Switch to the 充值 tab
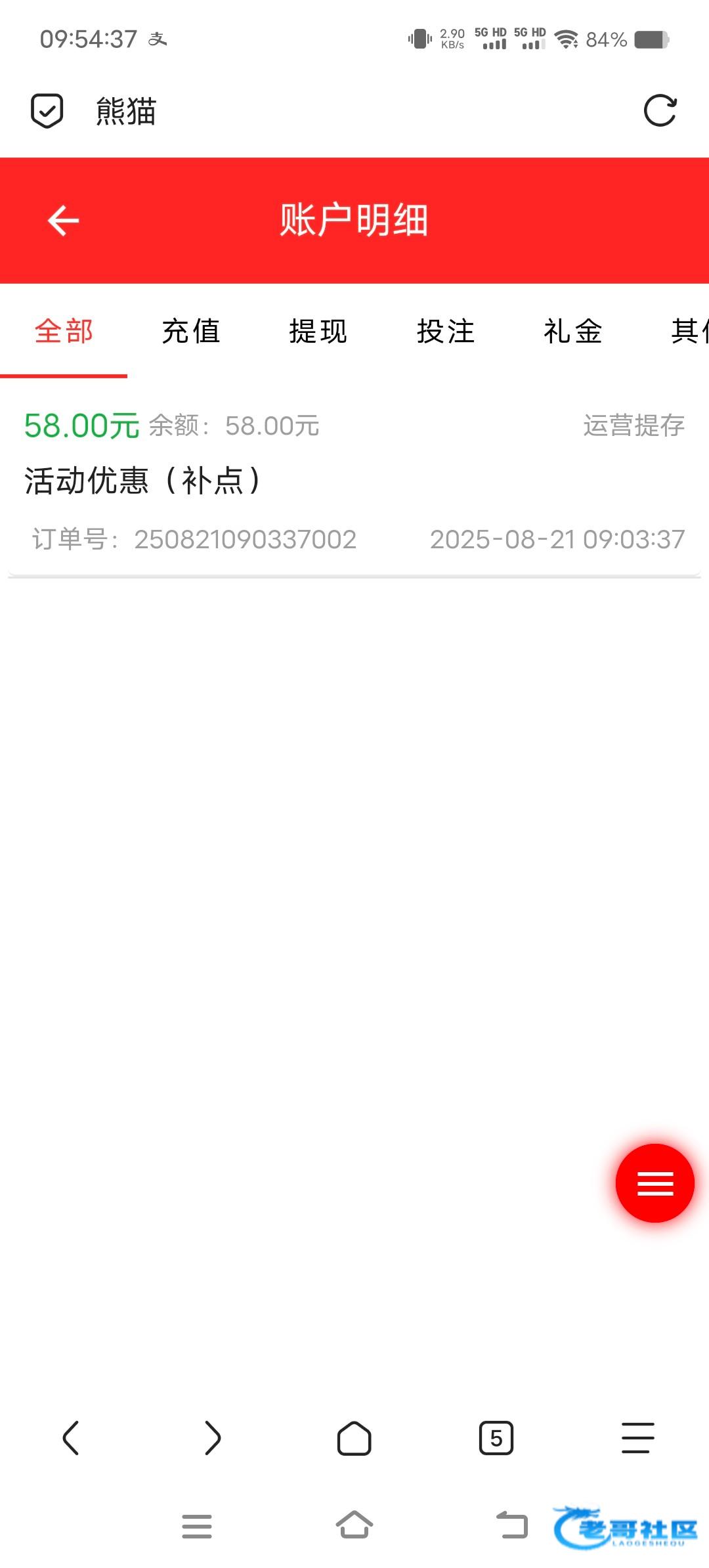This screenshot has height=1568, width=709. (190, 331)
